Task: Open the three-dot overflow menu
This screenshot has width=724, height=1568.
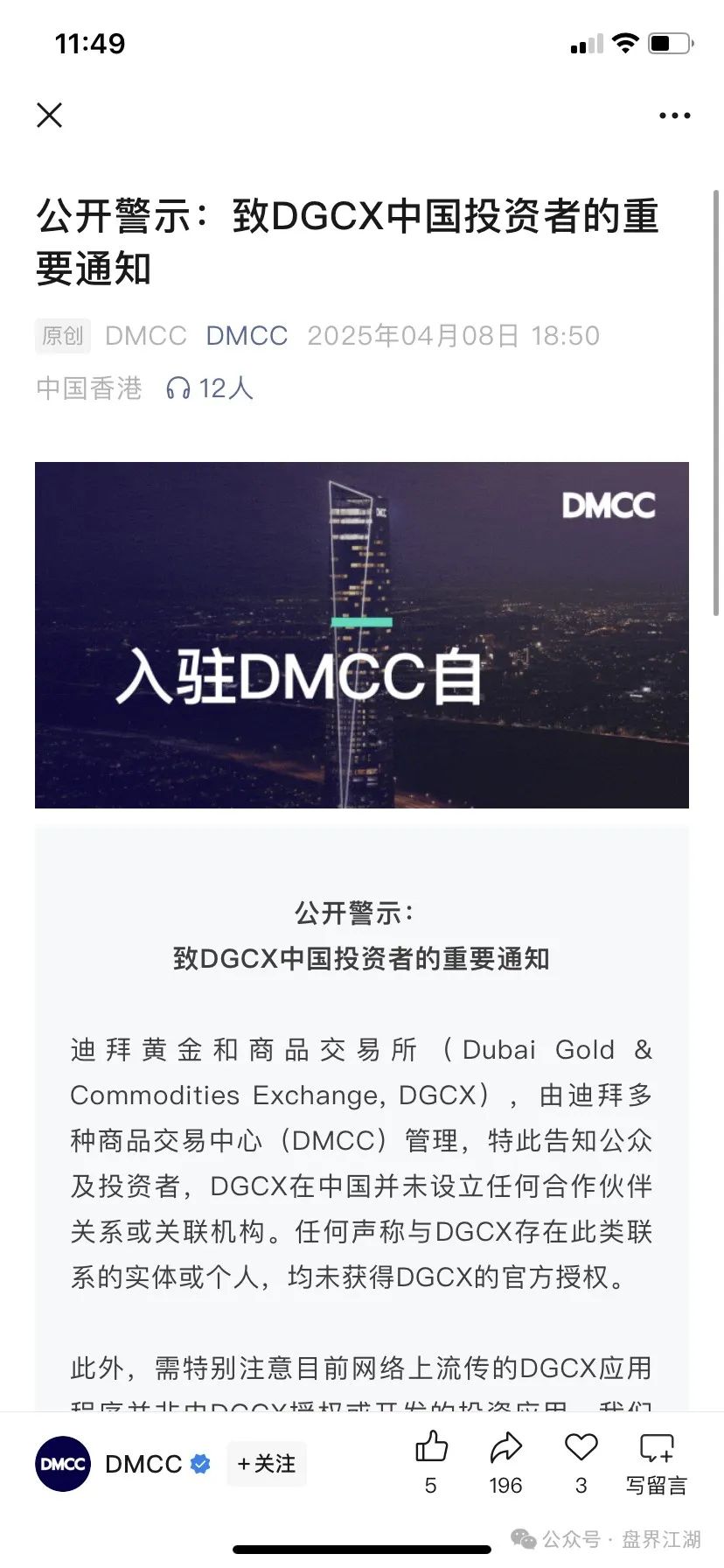Action: (674, 115)
